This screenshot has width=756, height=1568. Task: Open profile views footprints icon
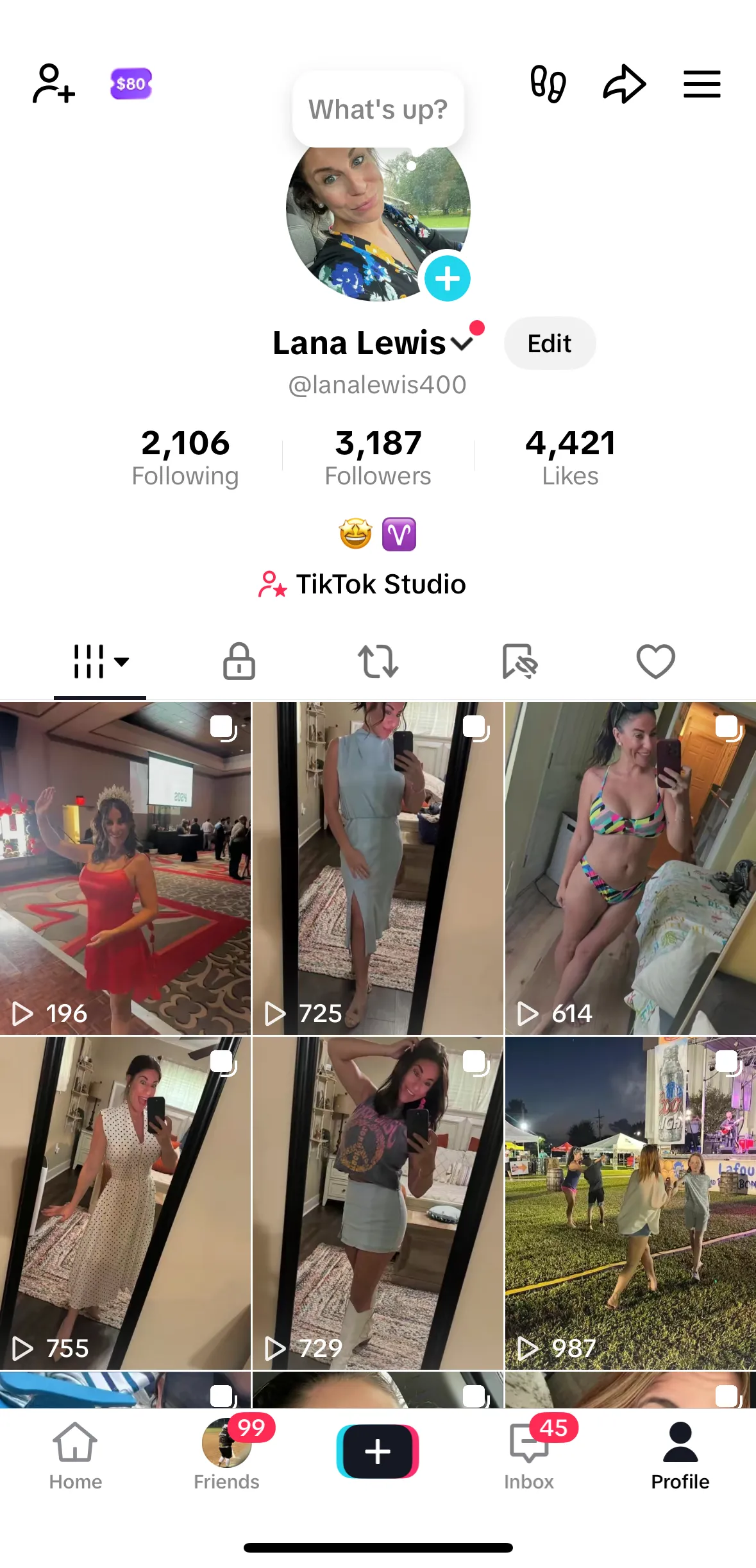click(548, 84)
